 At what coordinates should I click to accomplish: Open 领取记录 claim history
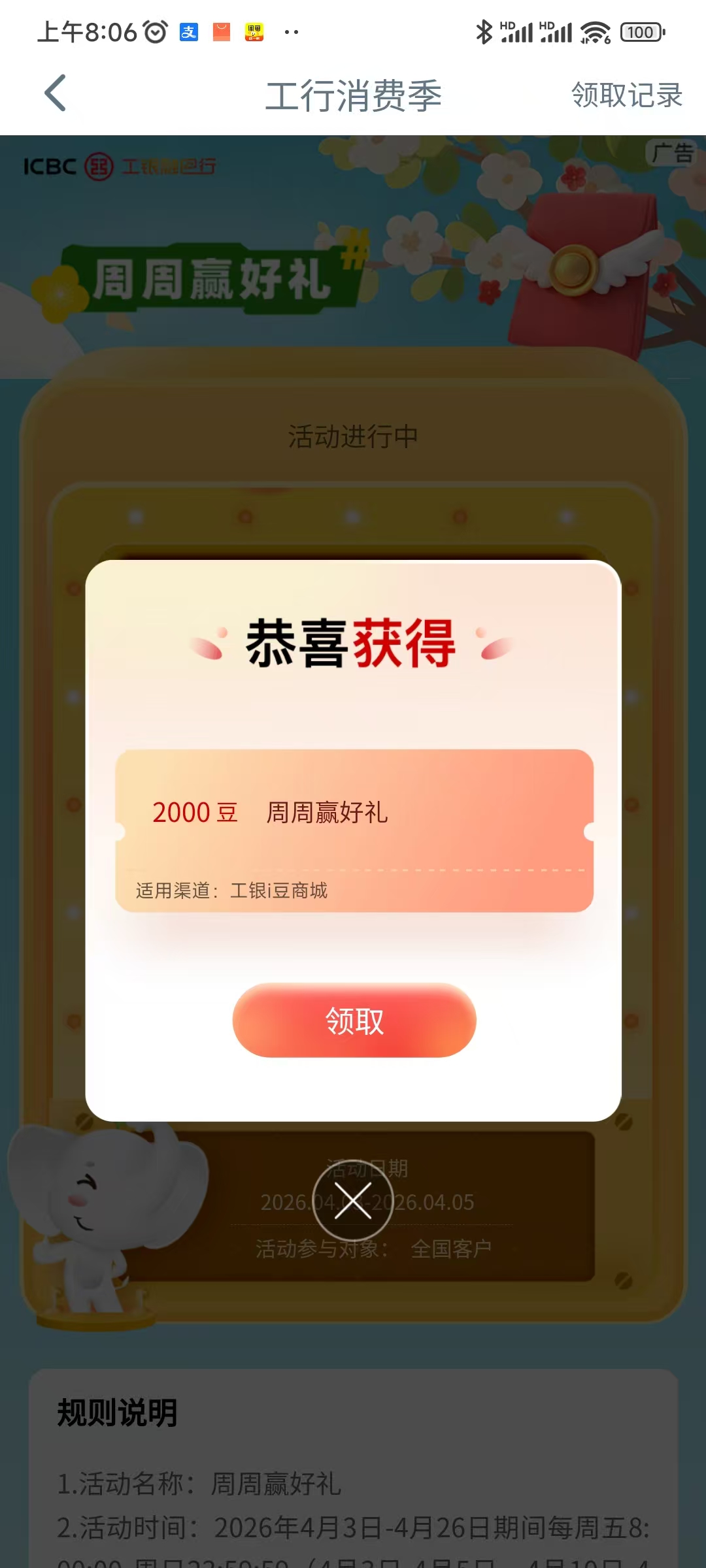626,95
